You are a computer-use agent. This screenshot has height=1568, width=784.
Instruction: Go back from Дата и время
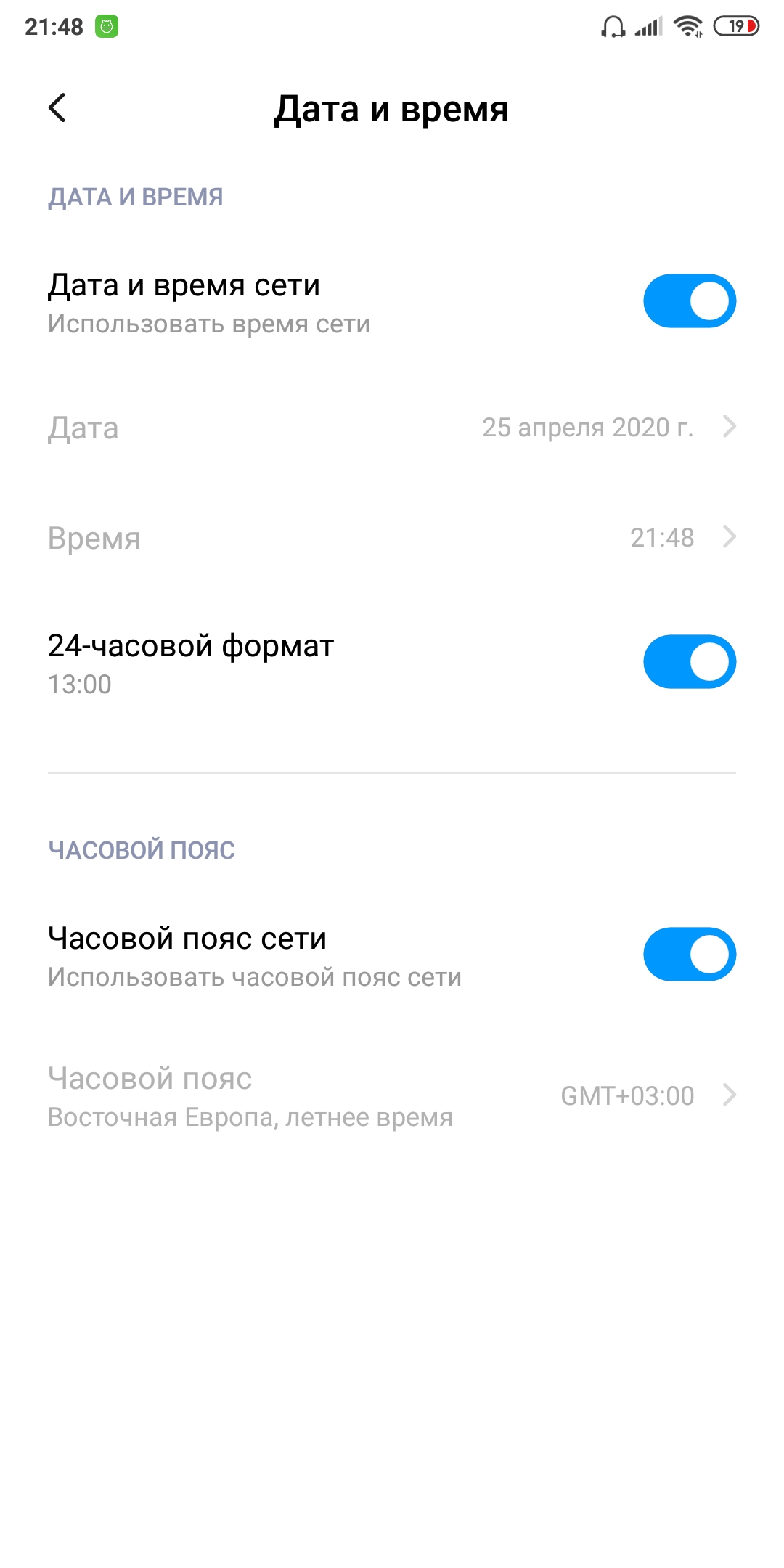(57, 108)
